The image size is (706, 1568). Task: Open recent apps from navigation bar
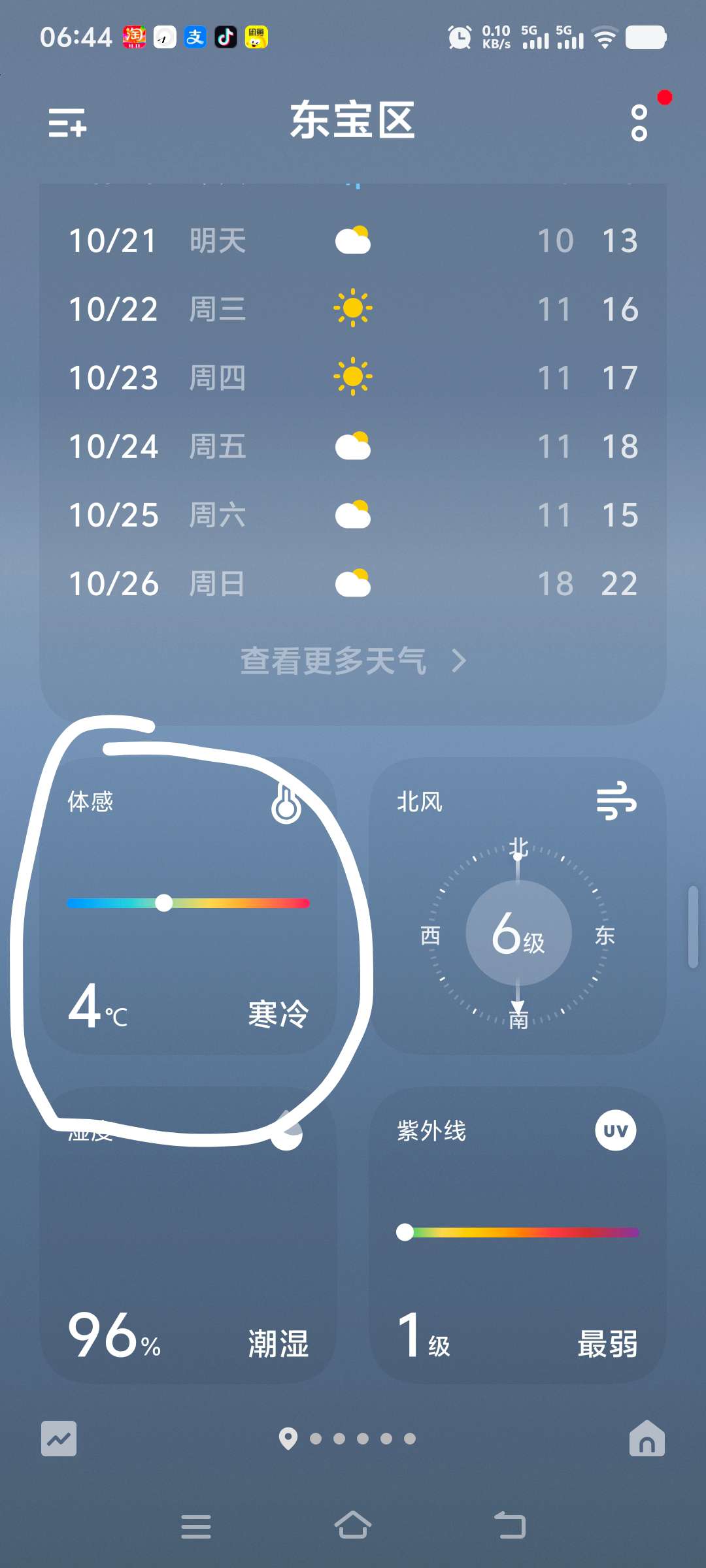click(196, 1526)
